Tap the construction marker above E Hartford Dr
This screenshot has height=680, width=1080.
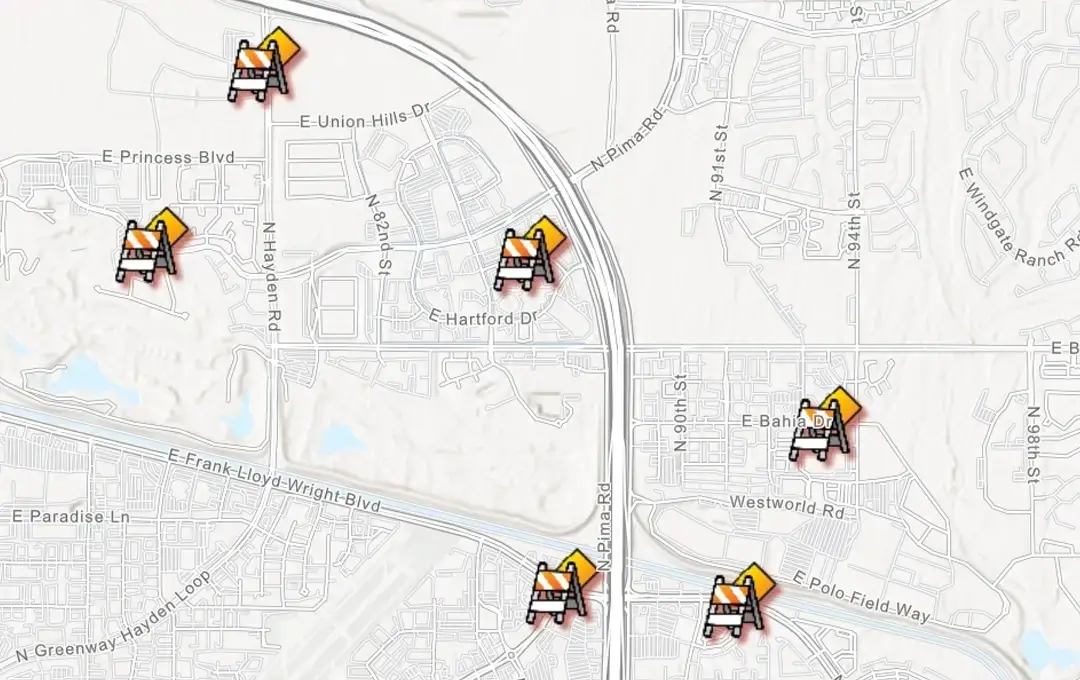click(530, 254)
